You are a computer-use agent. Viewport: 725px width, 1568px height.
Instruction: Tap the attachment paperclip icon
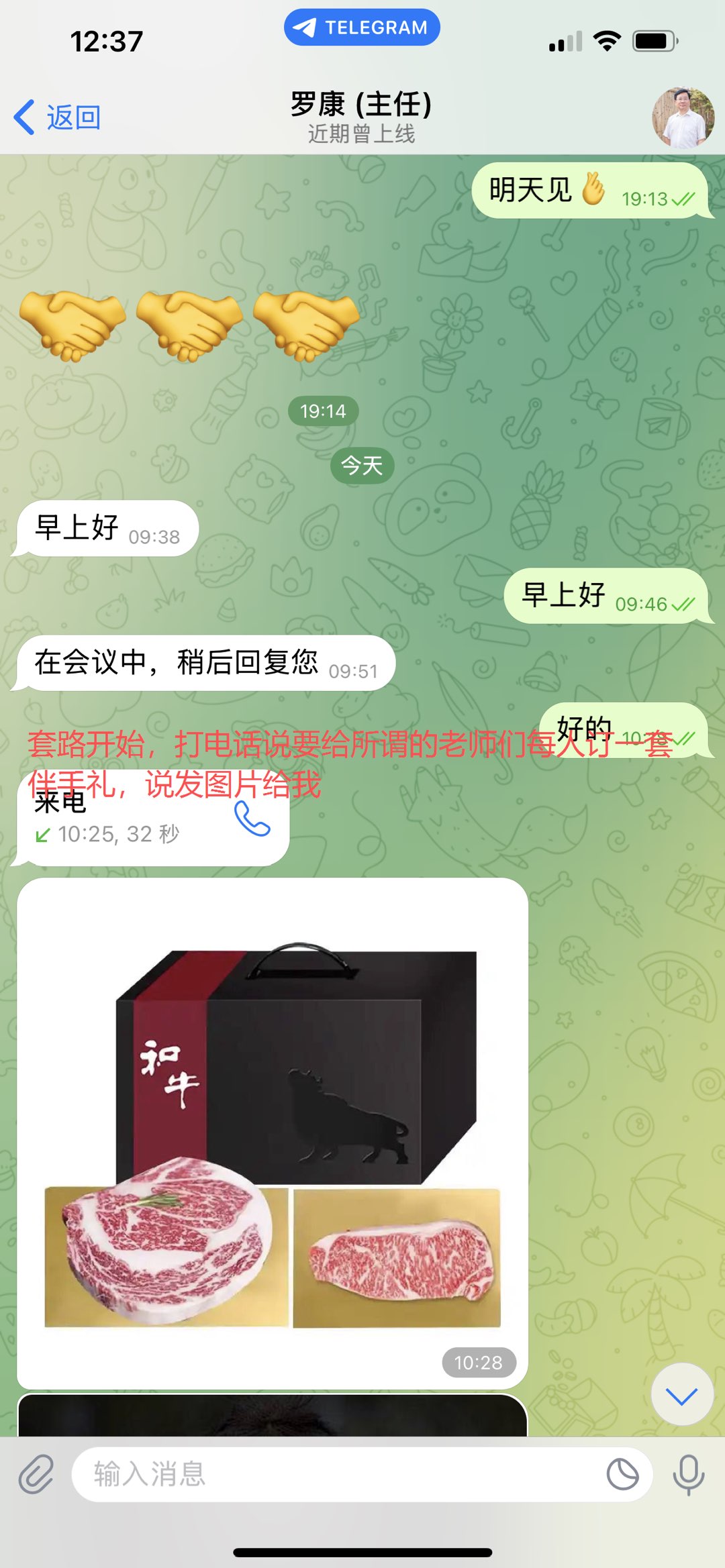pyautogui.click(x=36, y=1473)
